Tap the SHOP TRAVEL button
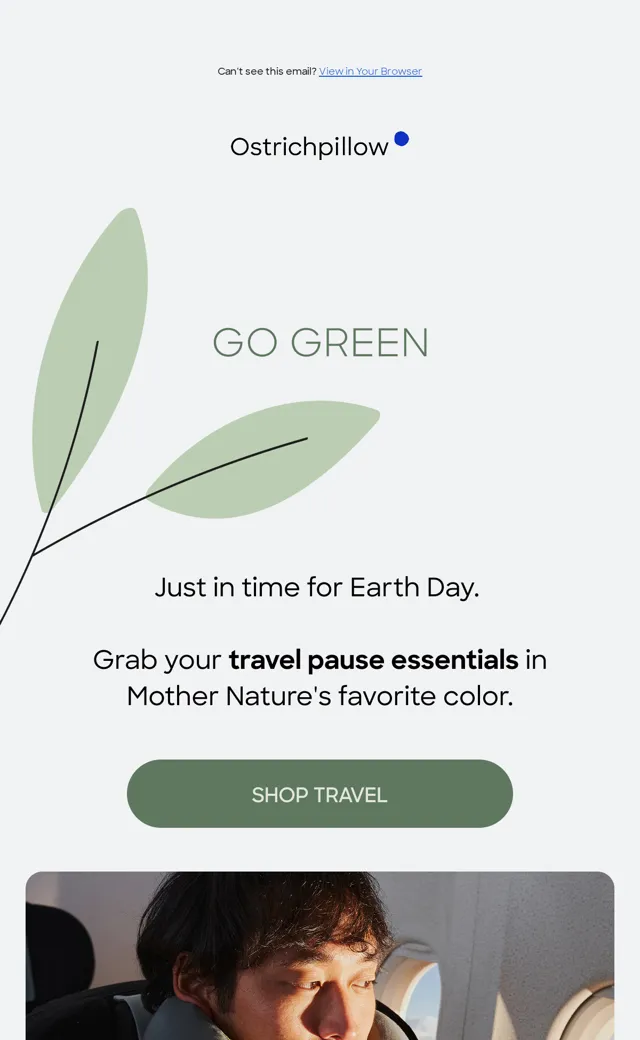The image size is (640, 1040). (x=320, y=793)
